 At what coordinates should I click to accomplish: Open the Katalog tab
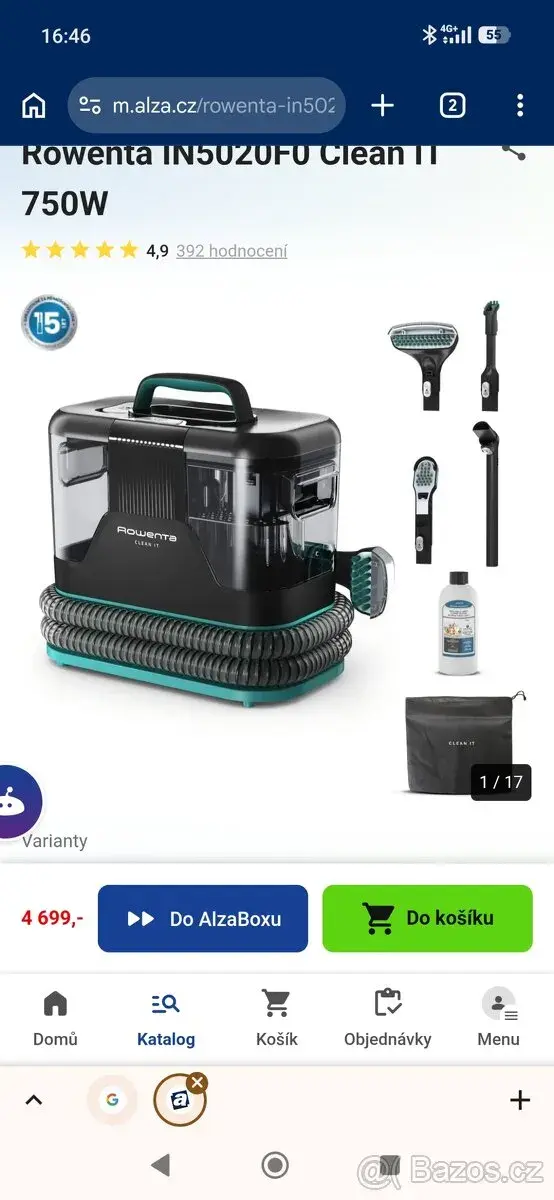click(166, 1018)
